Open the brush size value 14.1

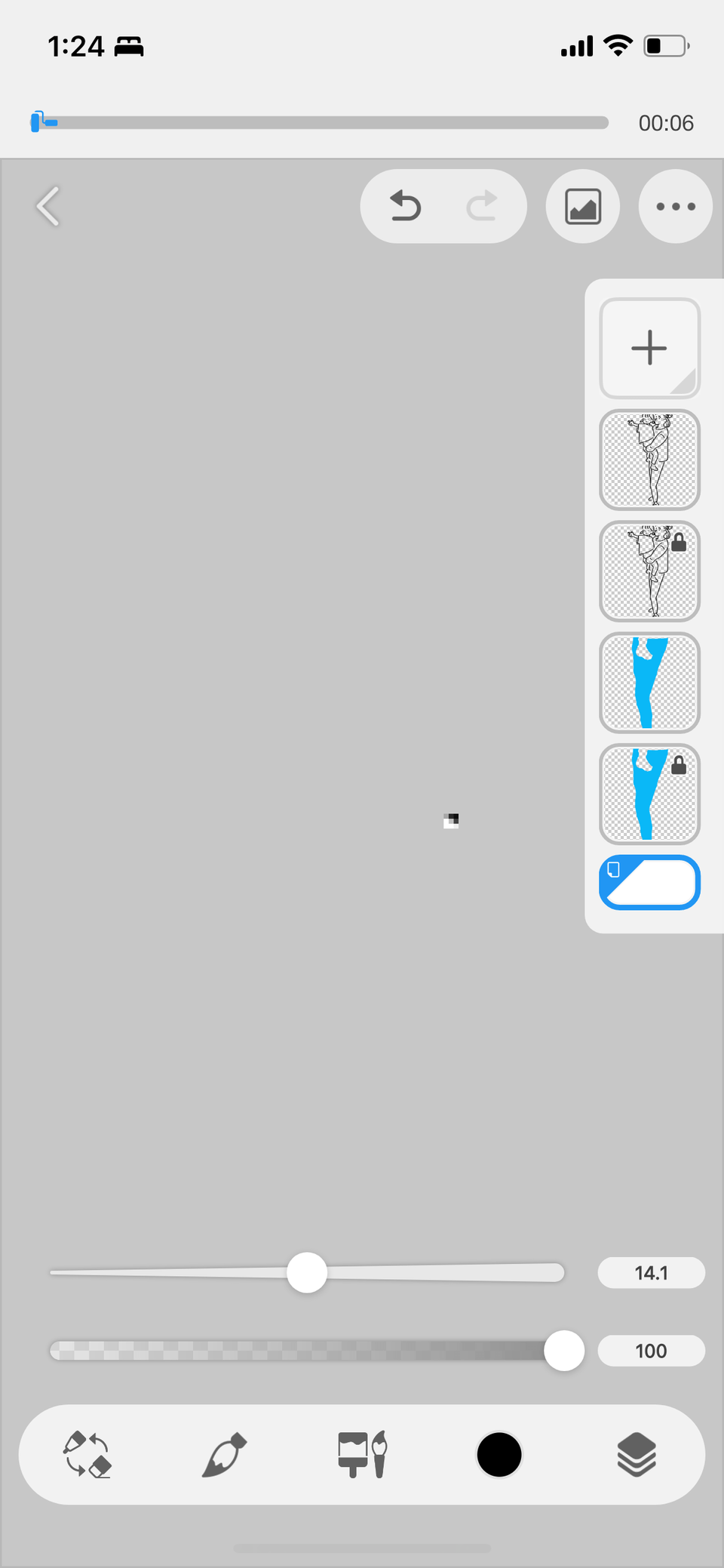click(652, 1273)
